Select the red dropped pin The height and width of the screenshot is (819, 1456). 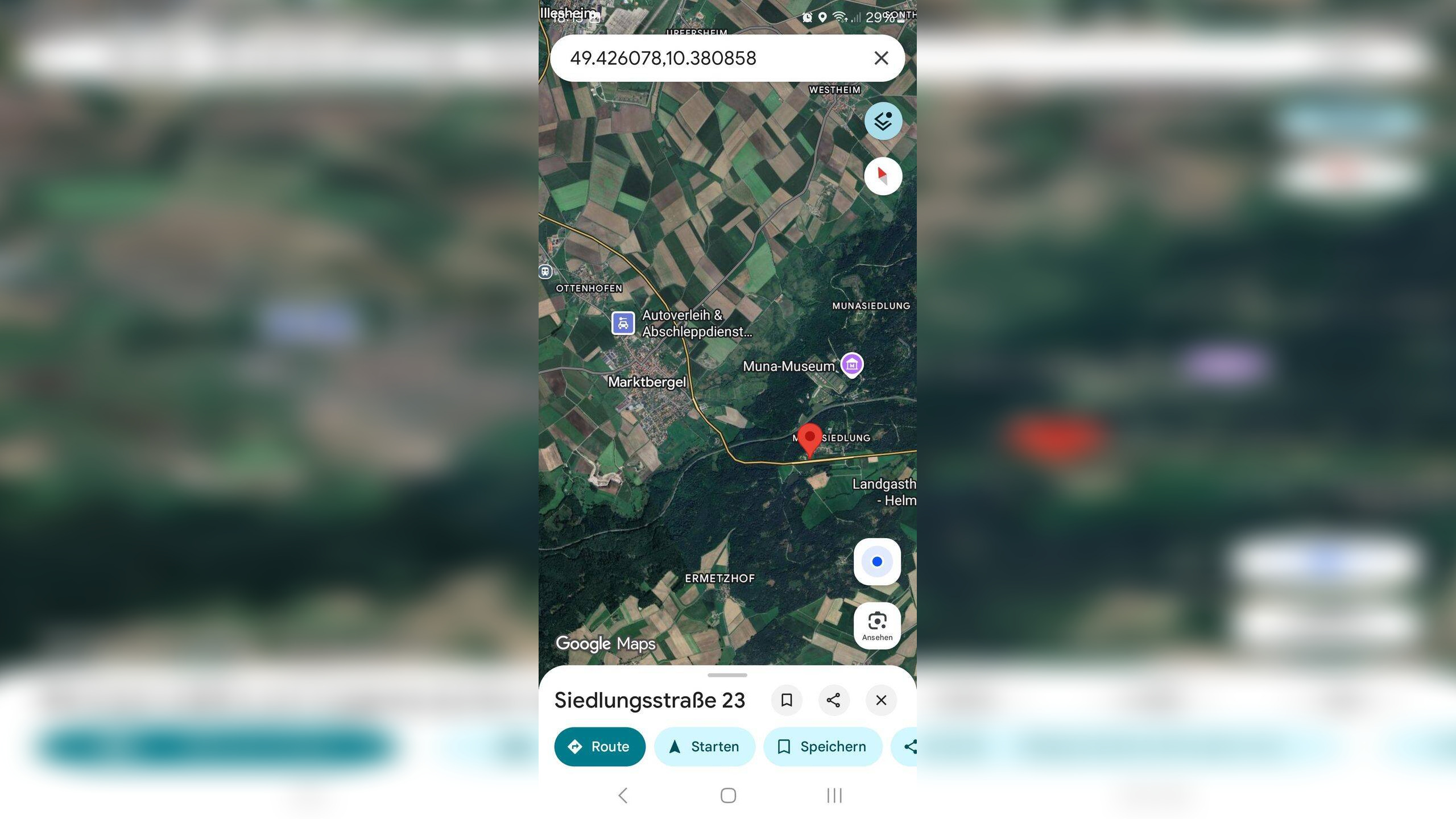809,439
